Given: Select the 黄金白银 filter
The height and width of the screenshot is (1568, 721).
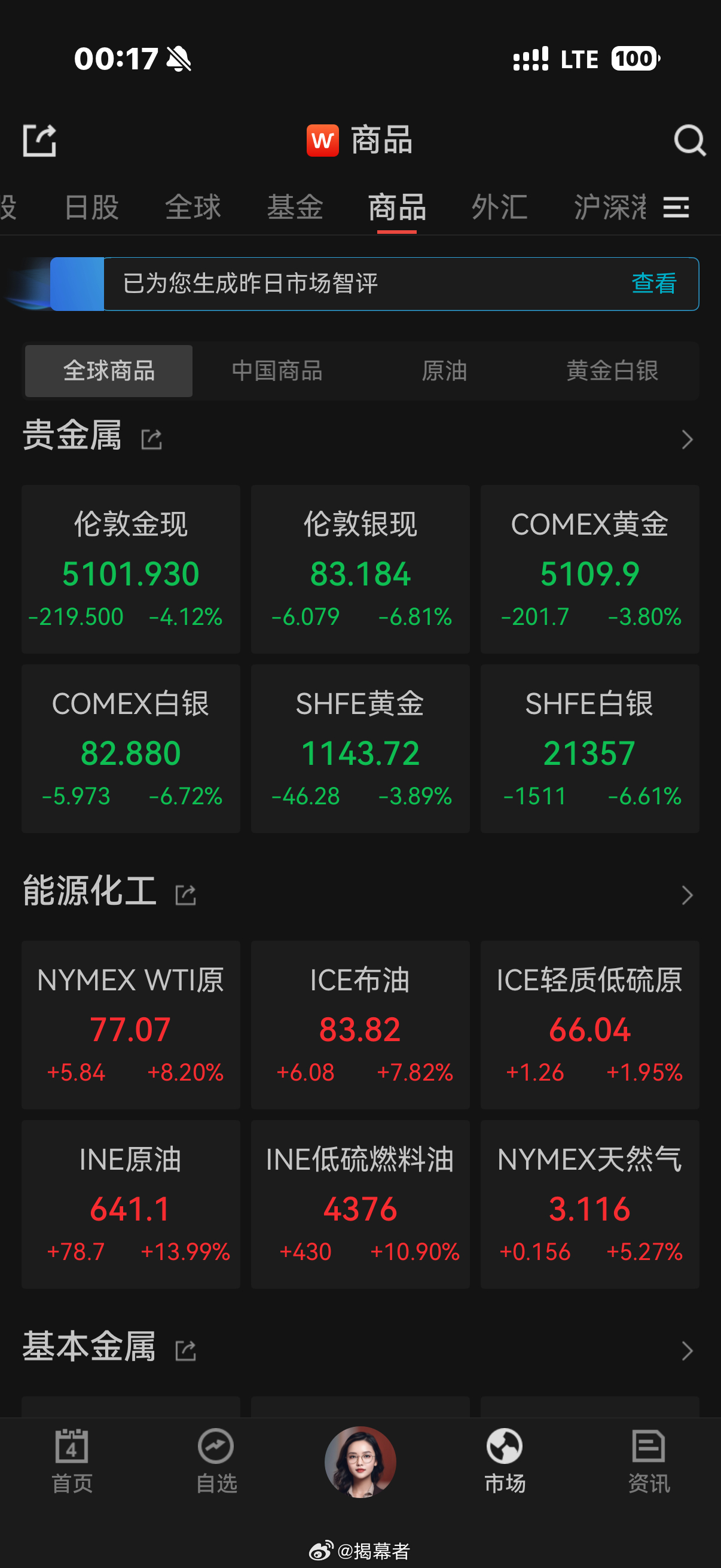Looking at the screenshot, I should click(613, 371).
